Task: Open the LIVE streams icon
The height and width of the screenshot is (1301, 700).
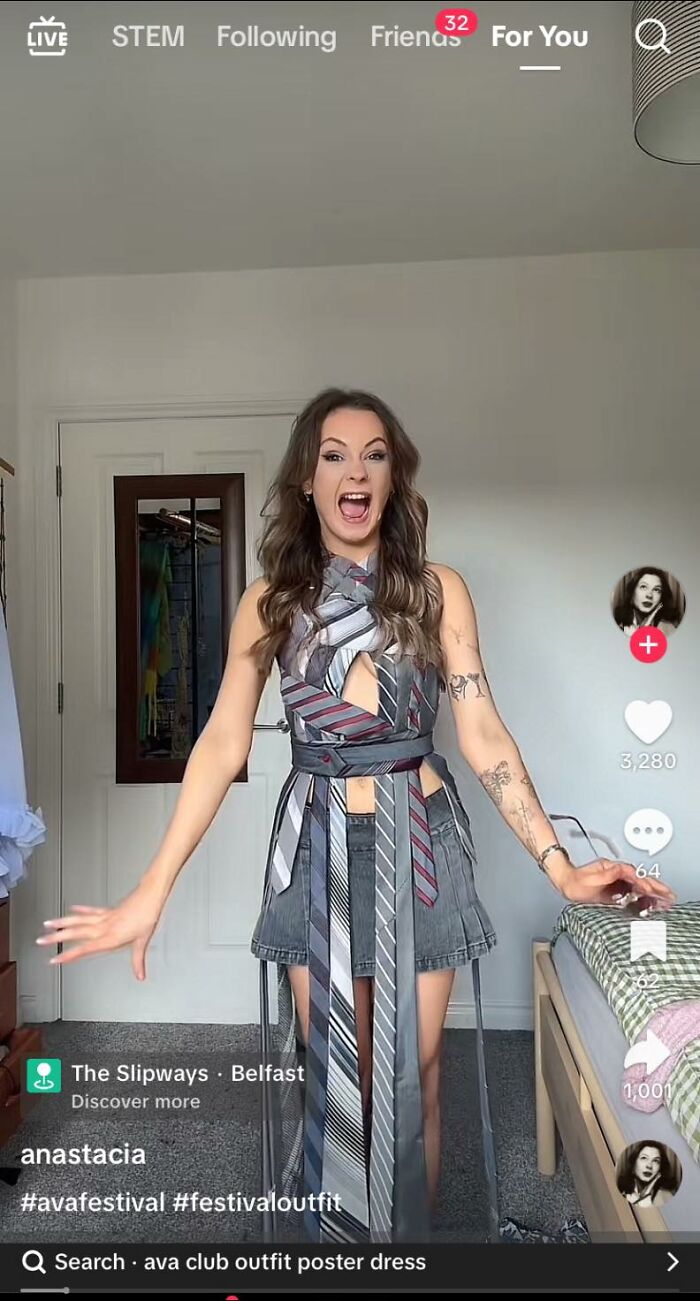Action: point(47,37)
